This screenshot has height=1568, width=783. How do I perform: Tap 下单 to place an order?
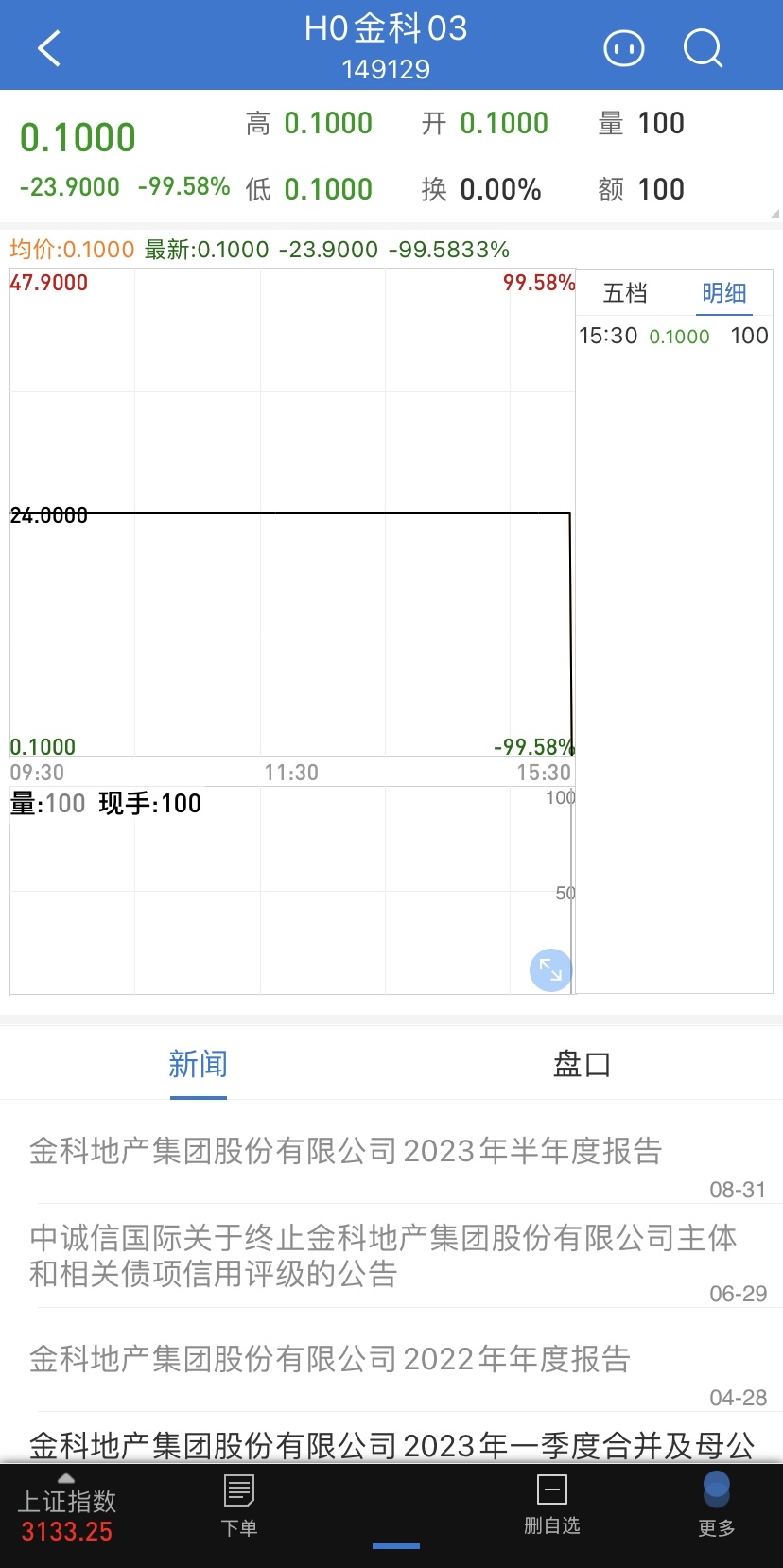(239, 1506)
